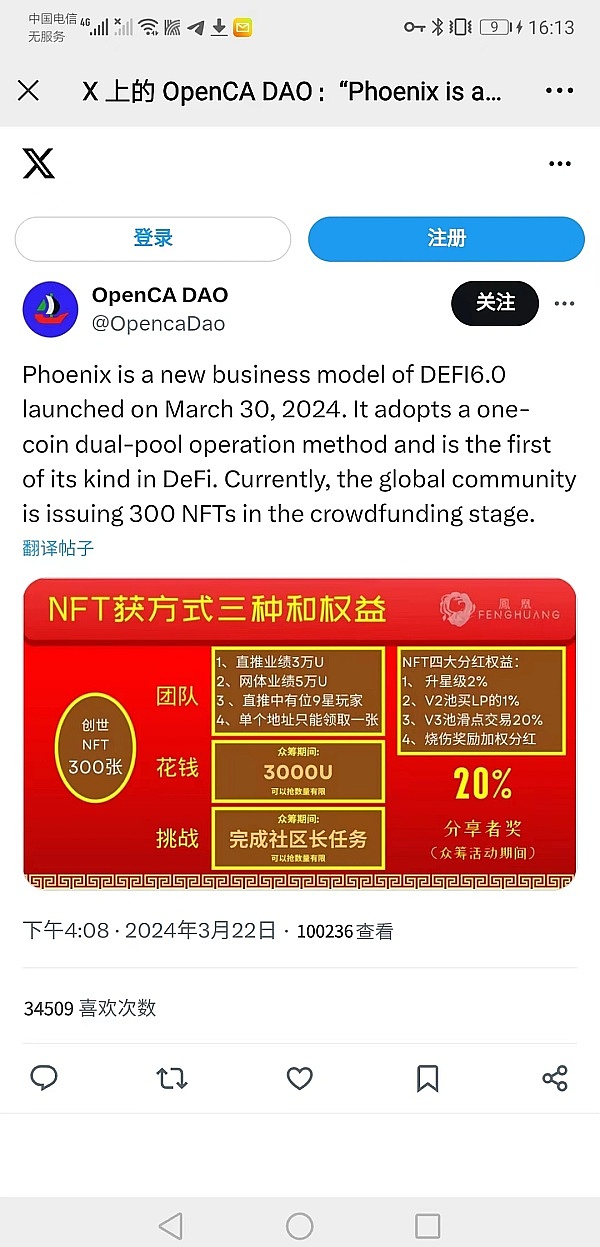
Task: Open the X page more options menu
Action: pyautogui.click(x=559, y=164)
